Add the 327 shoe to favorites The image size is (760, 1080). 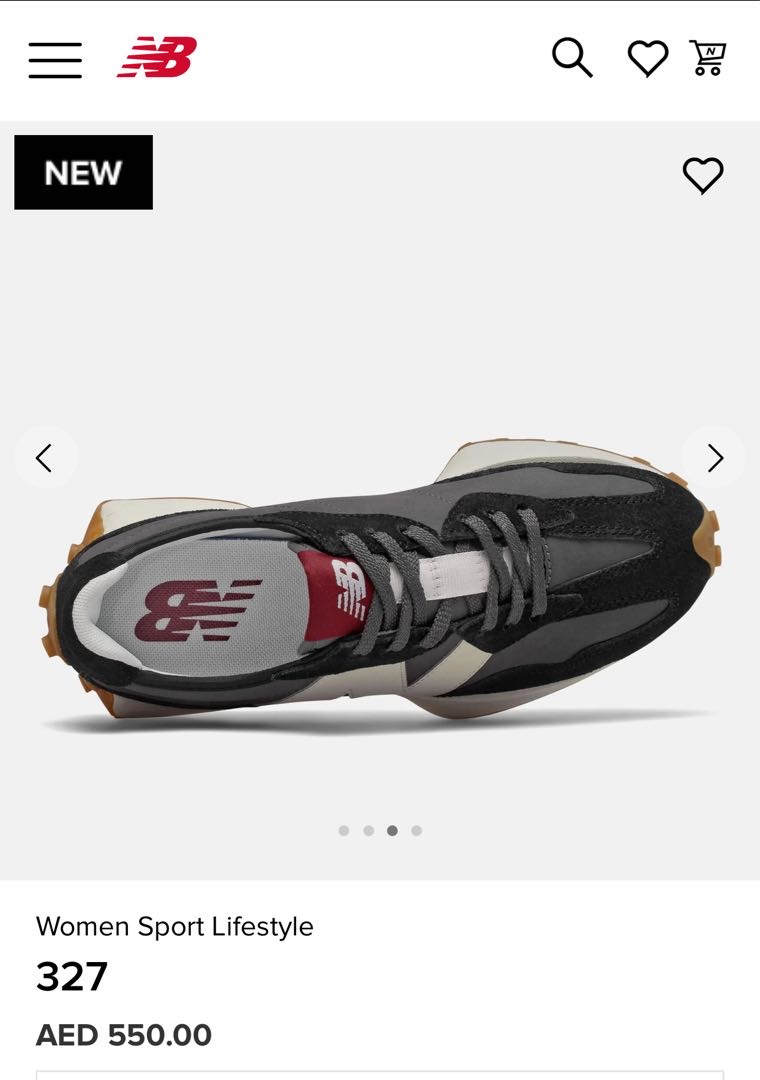click(702, 176)
